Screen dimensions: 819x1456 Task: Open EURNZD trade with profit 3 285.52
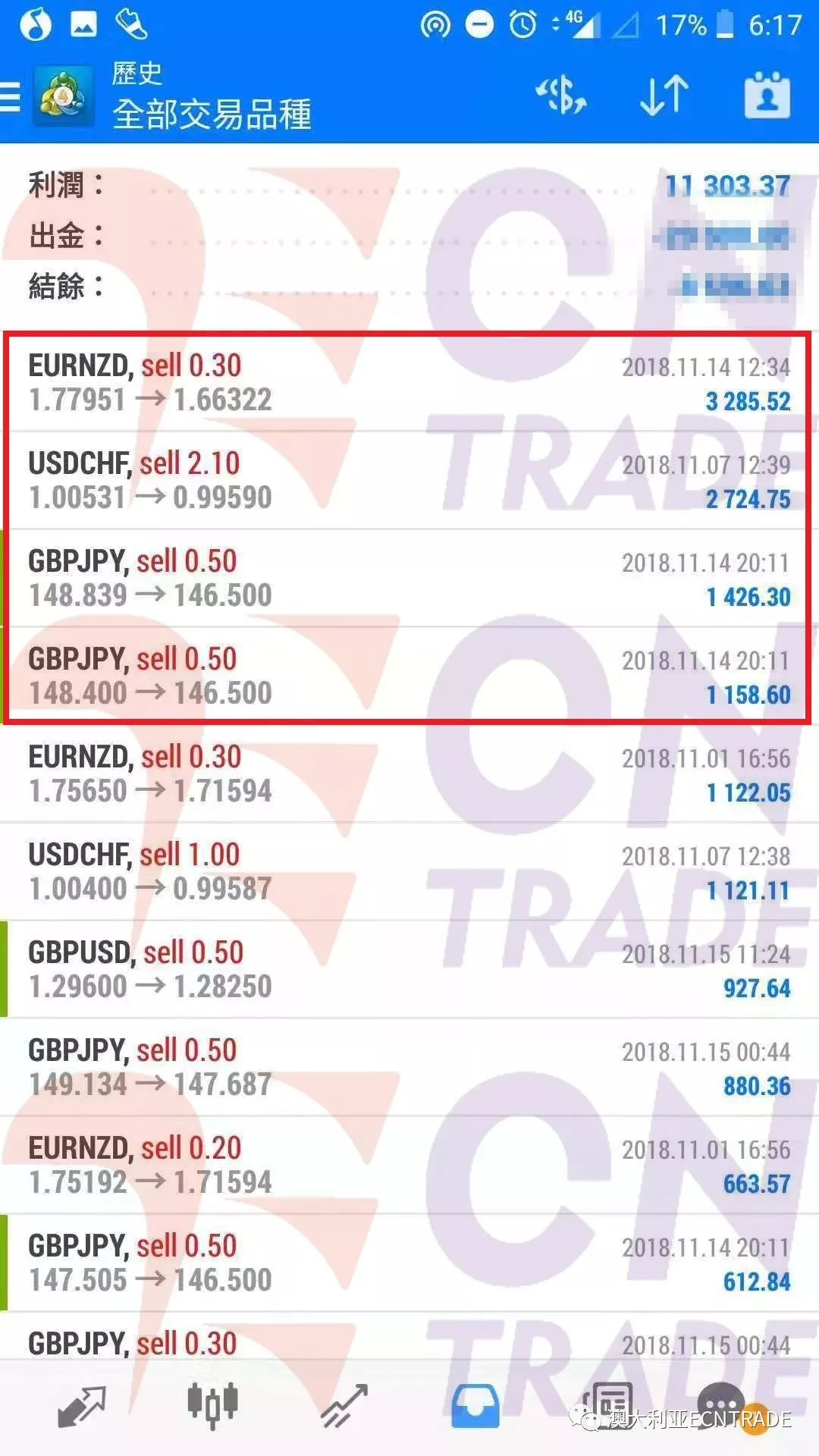click(409, 383)
